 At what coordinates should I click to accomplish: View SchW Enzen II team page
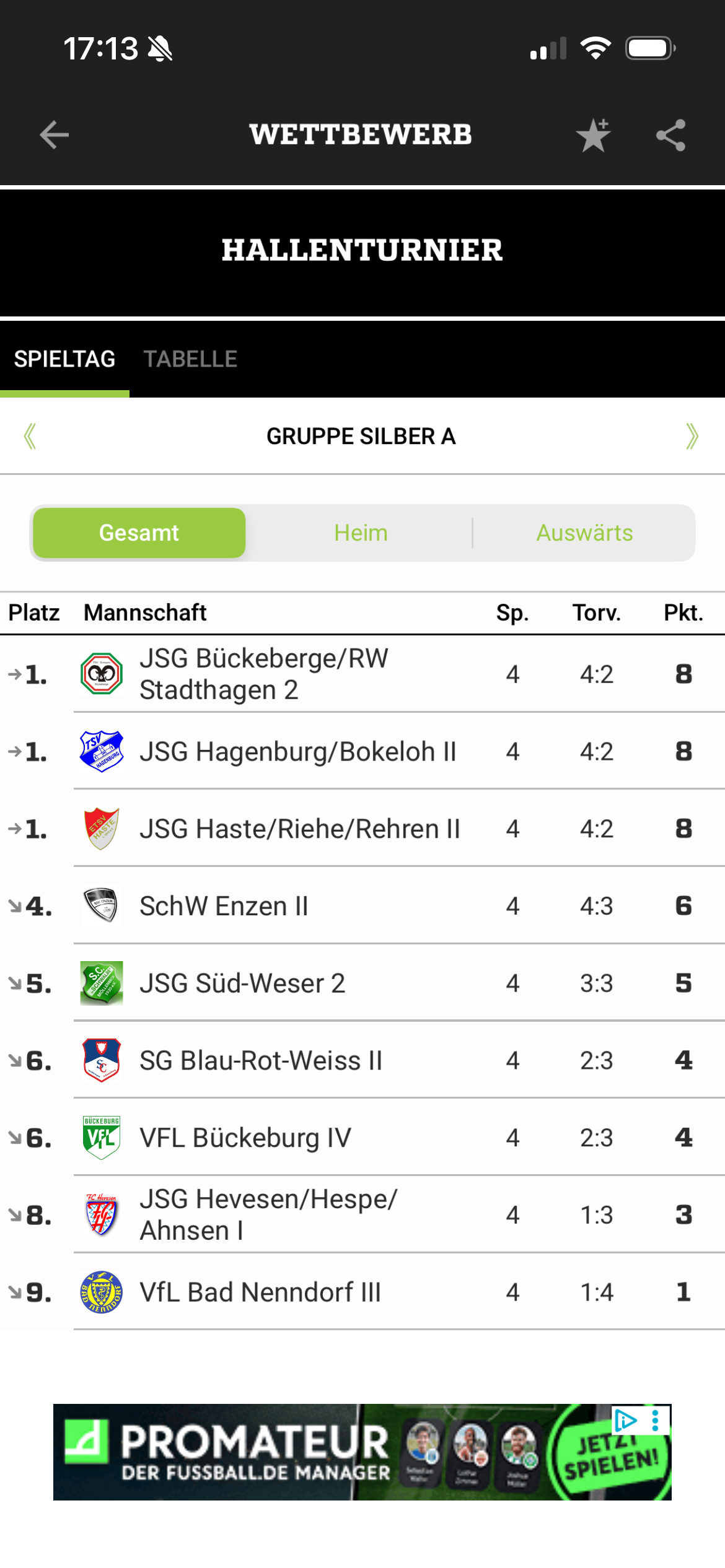coord(362,906)
